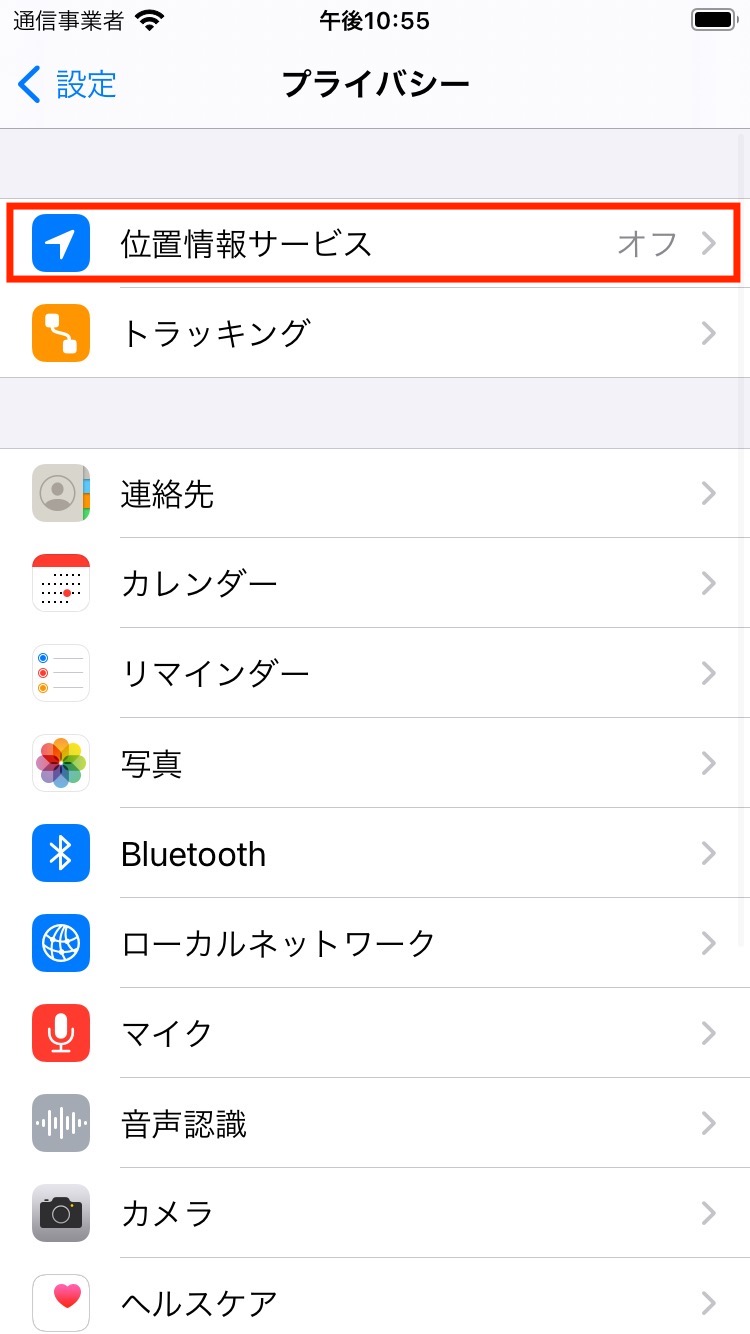Open the ヘルスケア row
The height and width of the screenshot is (1334, 750).
tap(374, 1301)
